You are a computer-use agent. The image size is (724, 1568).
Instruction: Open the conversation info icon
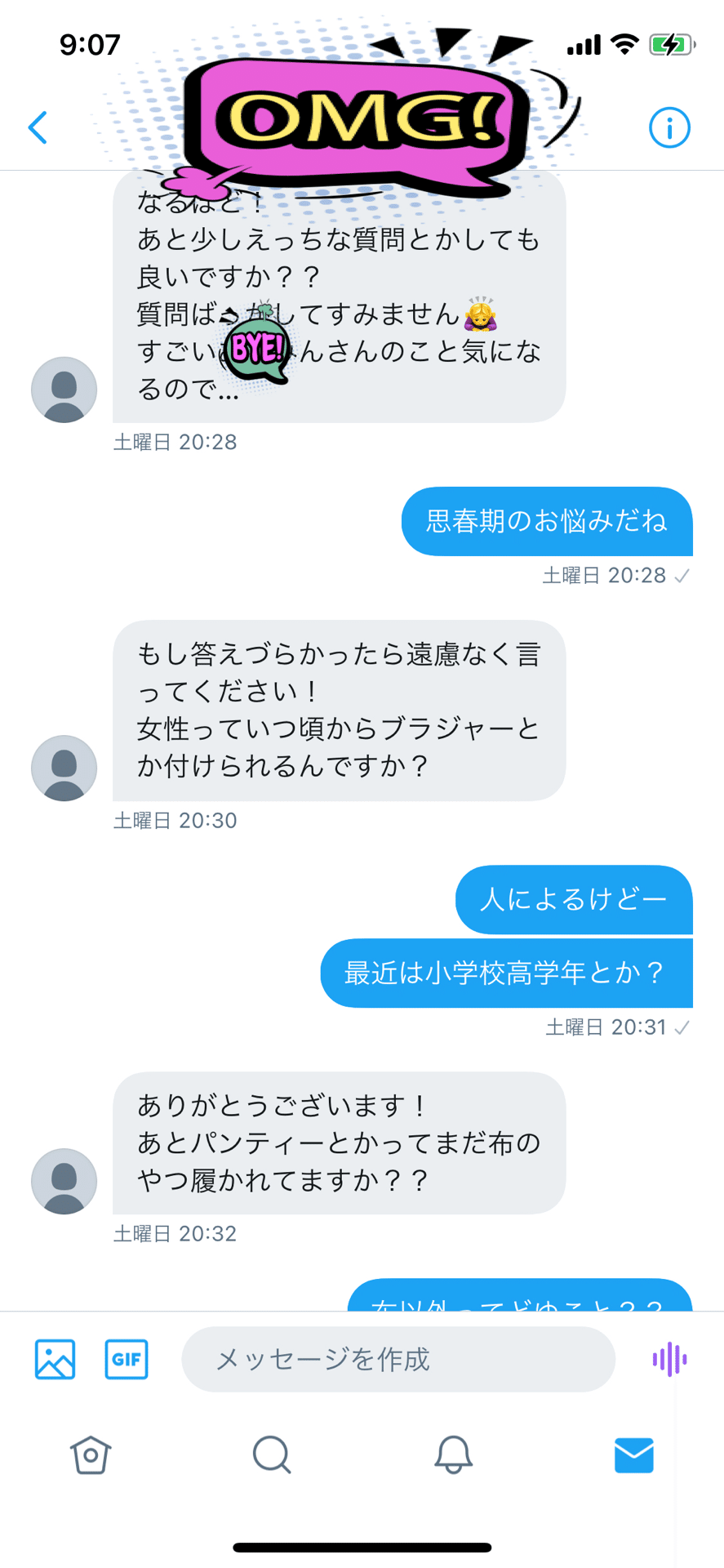coord(669,127)
